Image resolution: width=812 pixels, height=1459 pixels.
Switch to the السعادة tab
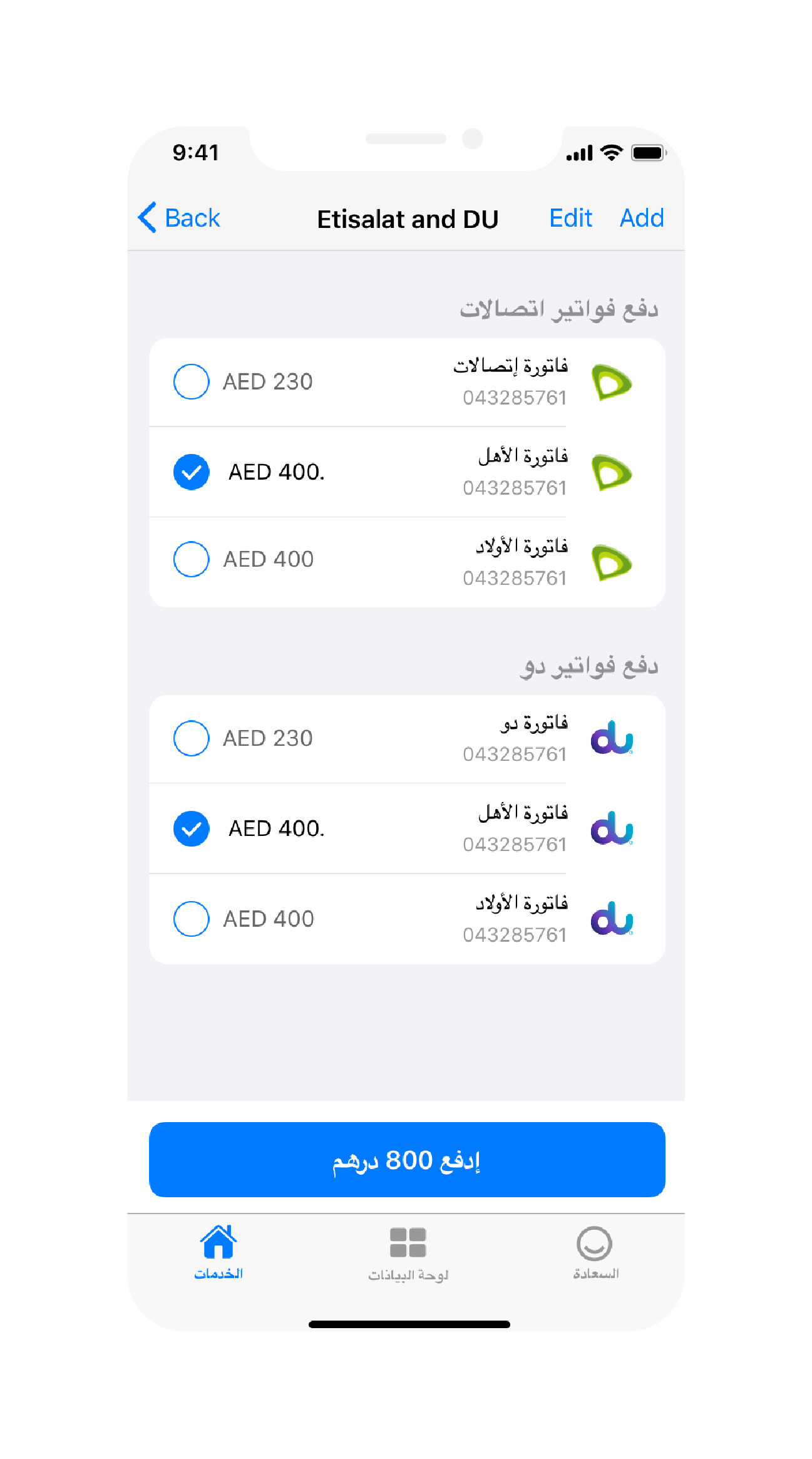point(595,1252)
